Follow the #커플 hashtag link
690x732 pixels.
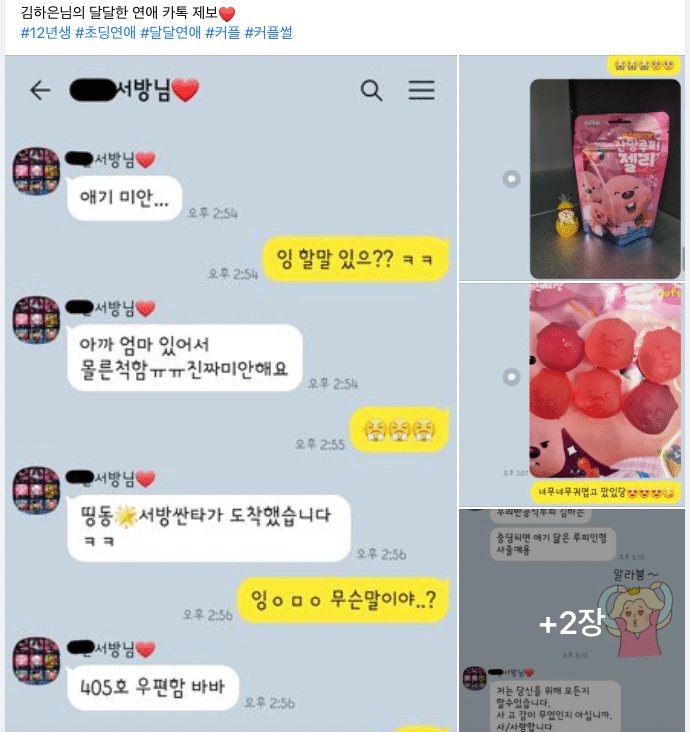(222, 33)
